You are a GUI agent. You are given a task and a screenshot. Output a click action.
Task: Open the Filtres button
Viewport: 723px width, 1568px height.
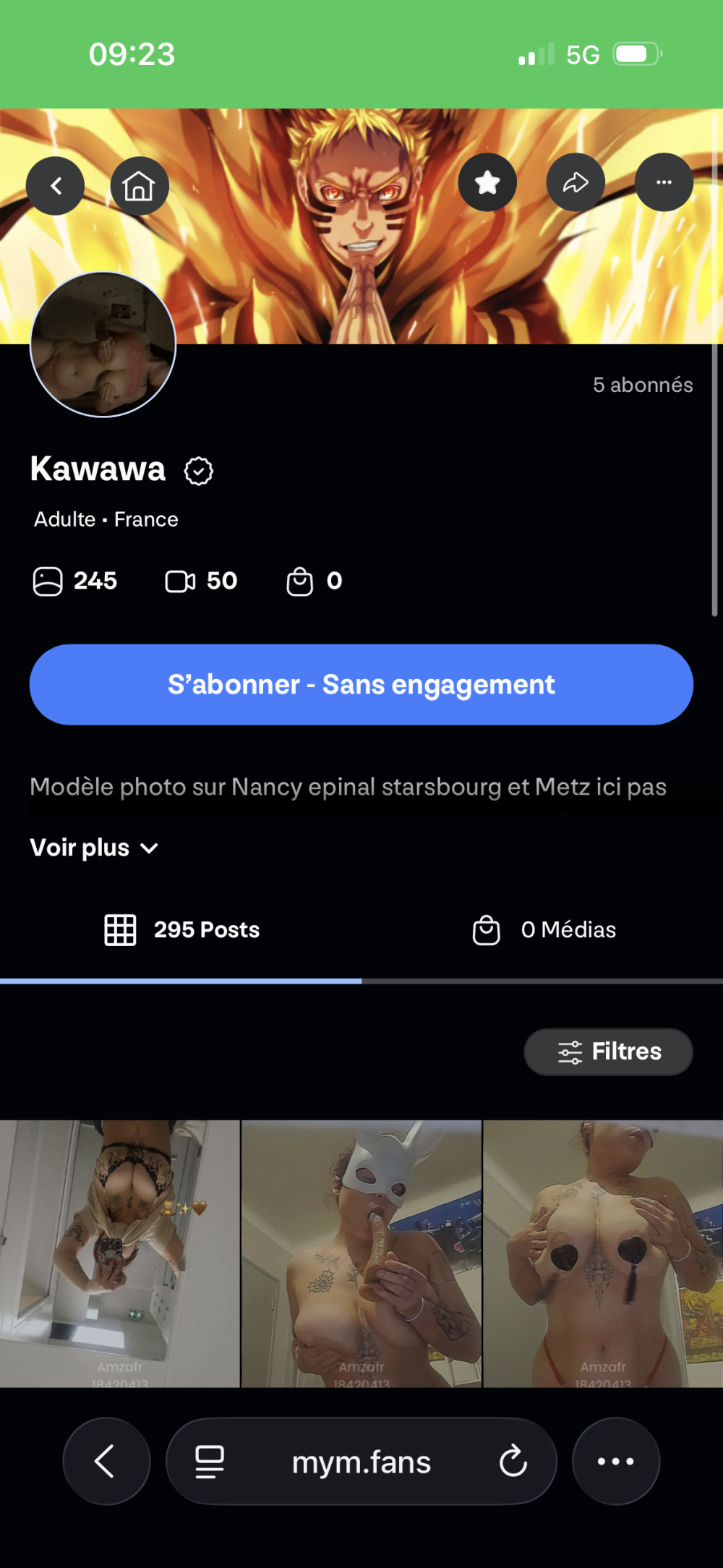click(x=608, y=1052)
